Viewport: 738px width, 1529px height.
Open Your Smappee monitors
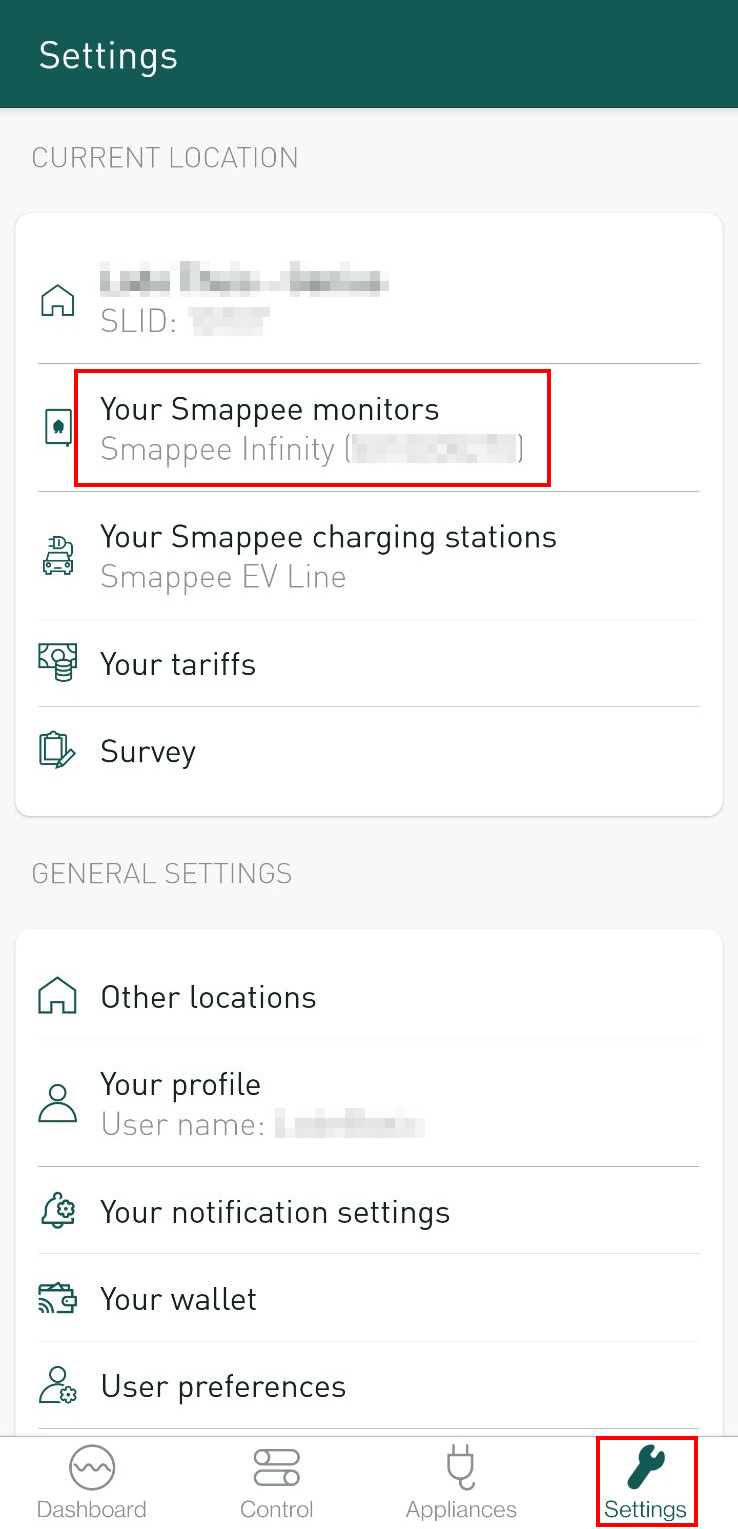368,428
